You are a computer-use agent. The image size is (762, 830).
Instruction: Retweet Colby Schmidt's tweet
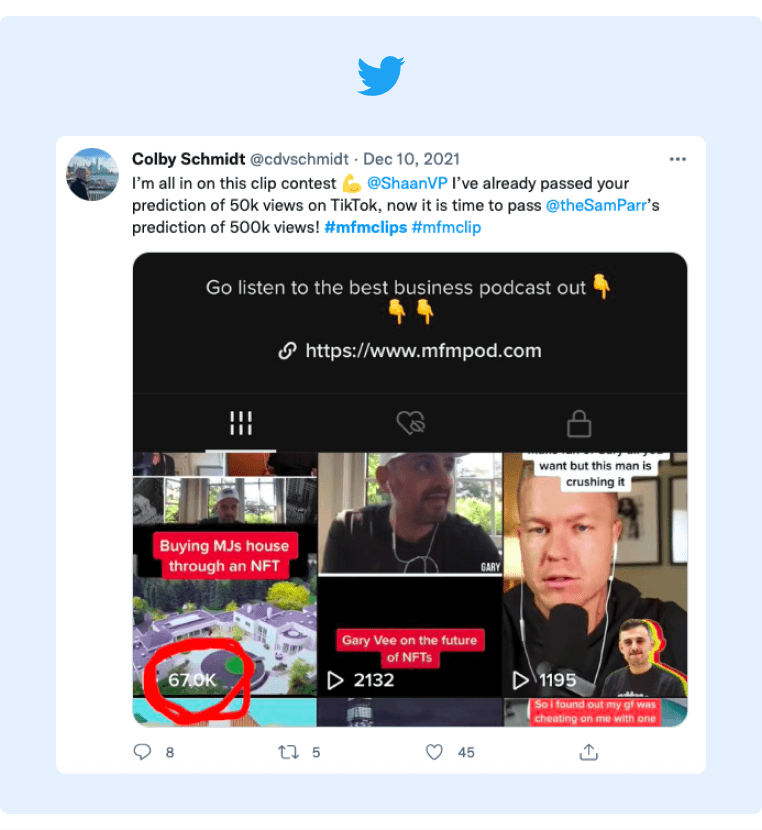point(288,752)
